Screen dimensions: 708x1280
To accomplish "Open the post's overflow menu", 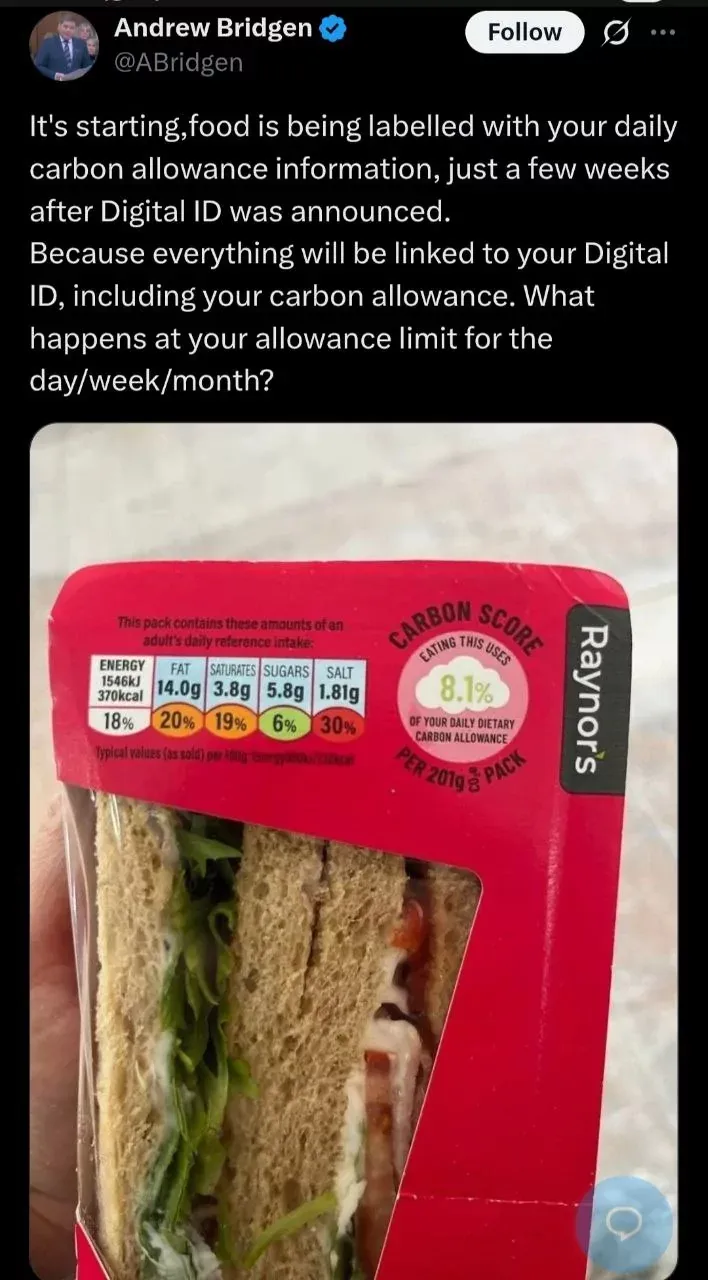I will 662,32.
